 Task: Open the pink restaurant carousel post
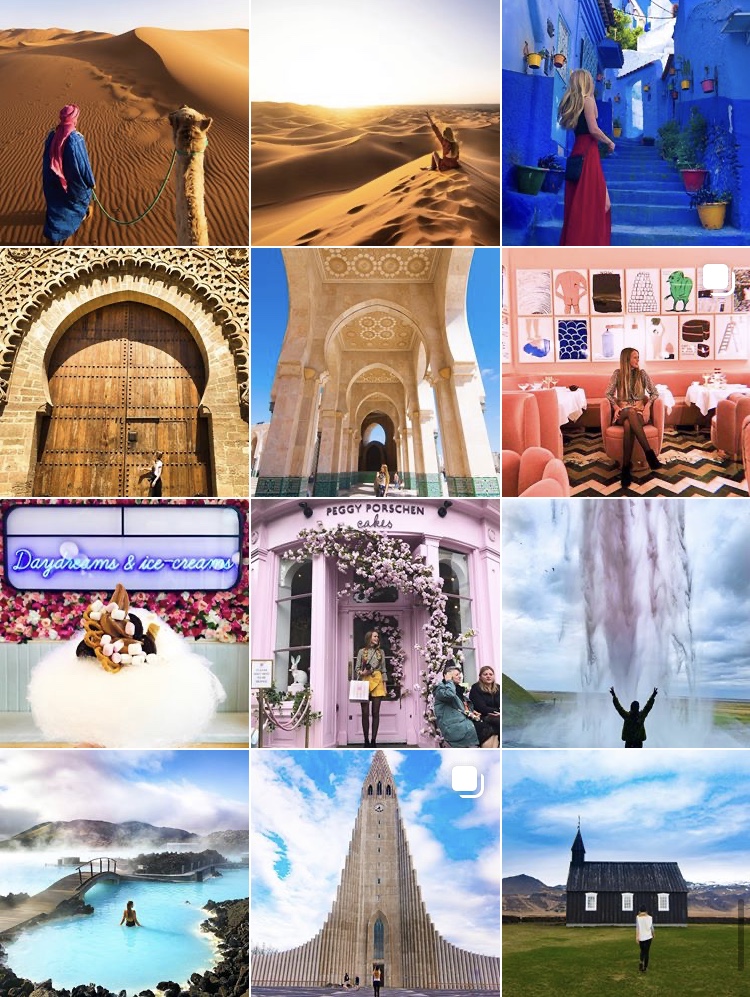626,373
